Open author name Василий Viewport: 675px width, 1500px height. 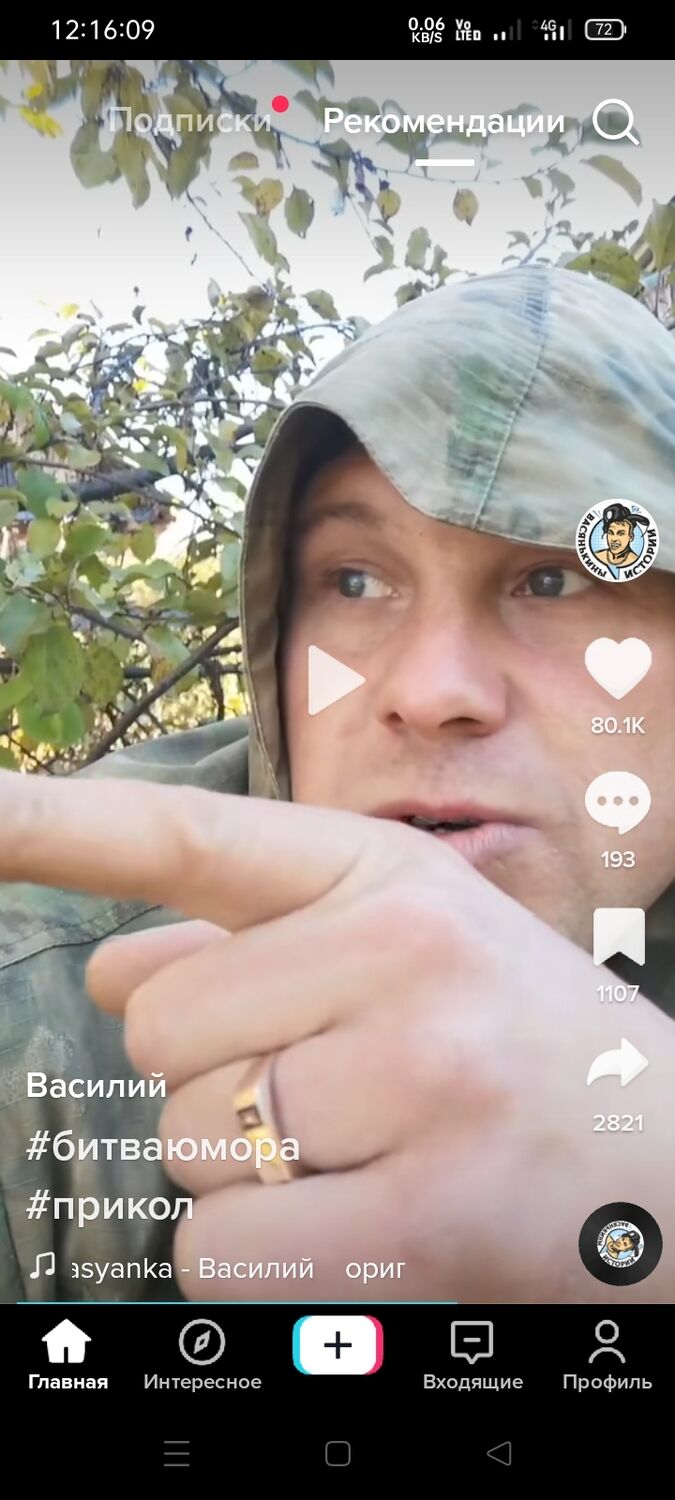(x=96, y=1086)
